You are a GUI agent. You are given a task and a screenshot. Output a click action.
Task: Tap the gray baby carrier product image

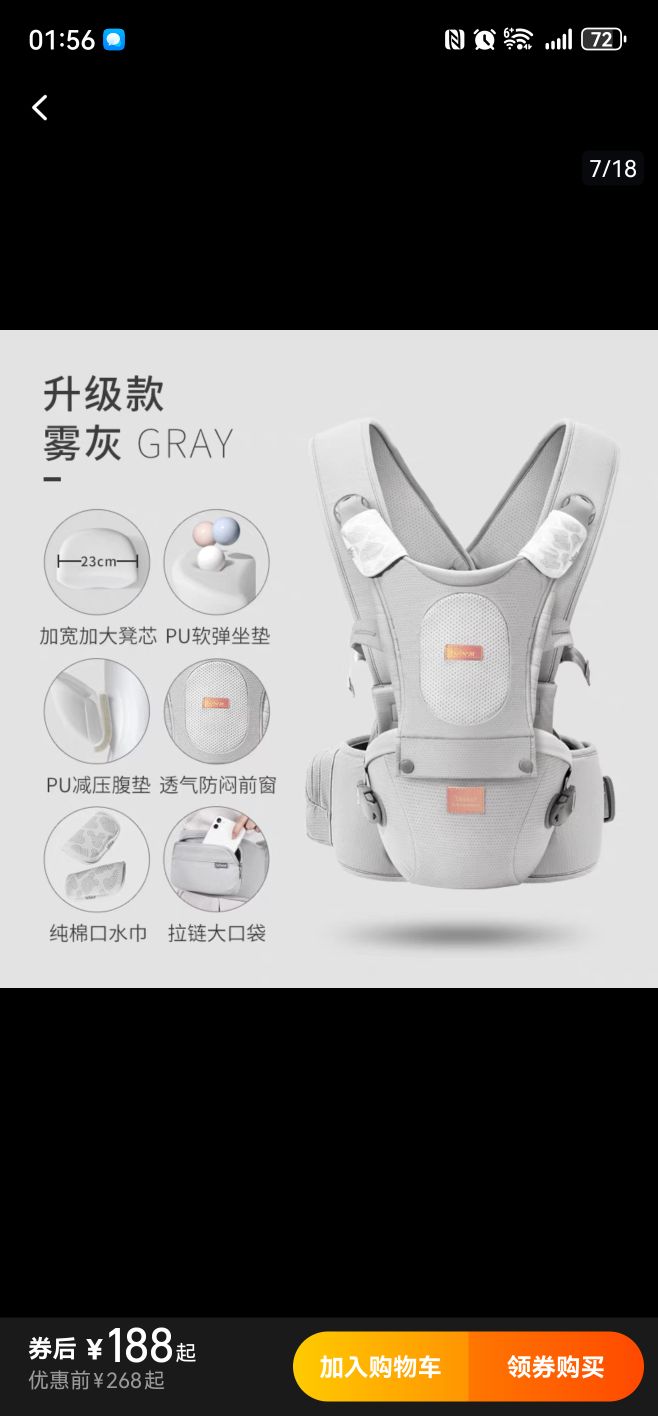[x=460, y=660]
